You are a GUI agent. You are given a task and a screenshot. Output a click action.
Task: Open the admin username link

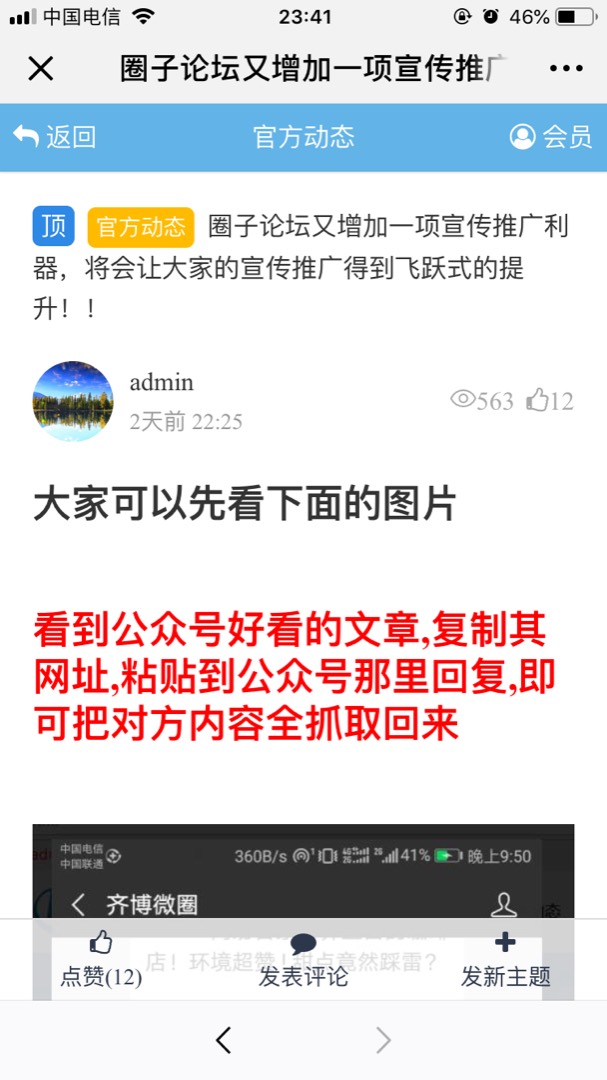[x=161, y=382]
